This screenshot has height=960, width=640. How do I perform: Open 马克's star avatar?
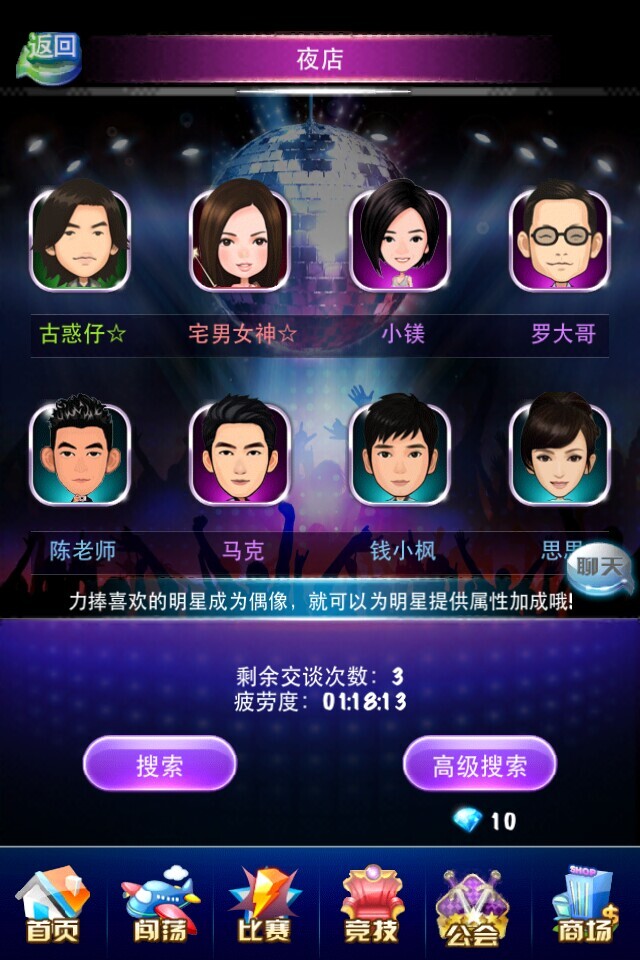[240, 454]
